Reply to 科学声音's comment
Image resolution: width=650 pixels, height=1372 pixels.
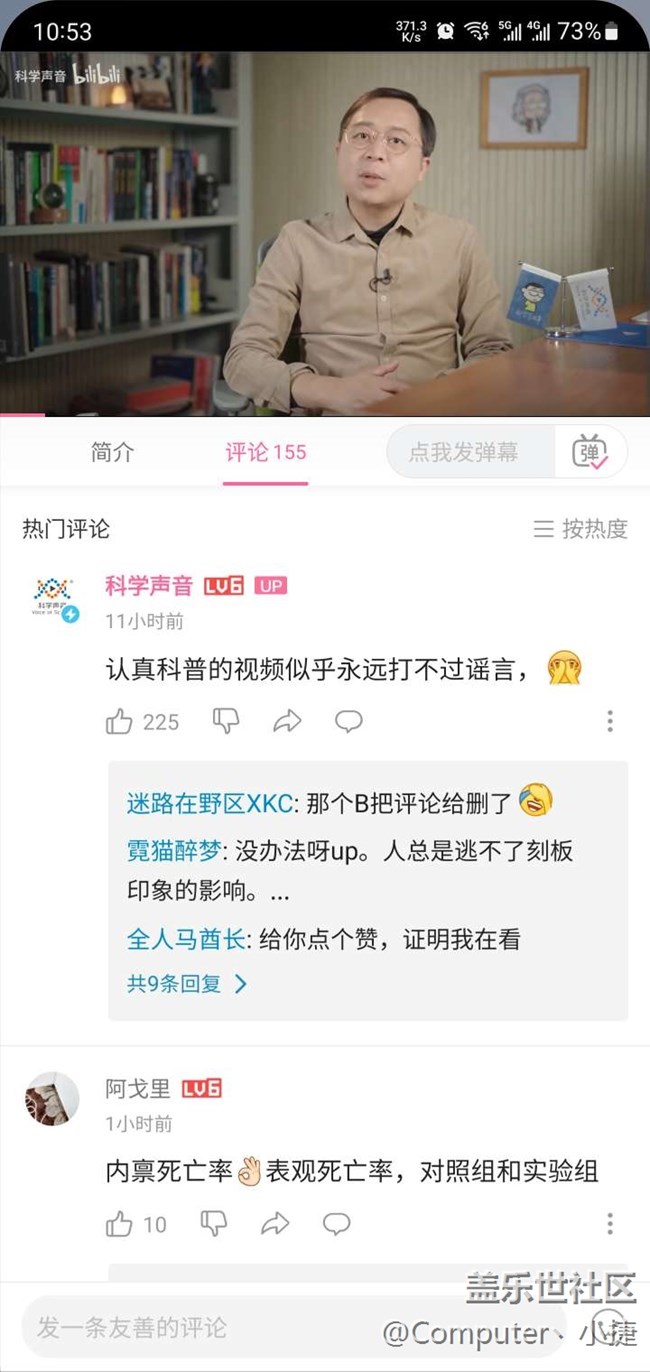pyautogui.click(x=348, y=721)
